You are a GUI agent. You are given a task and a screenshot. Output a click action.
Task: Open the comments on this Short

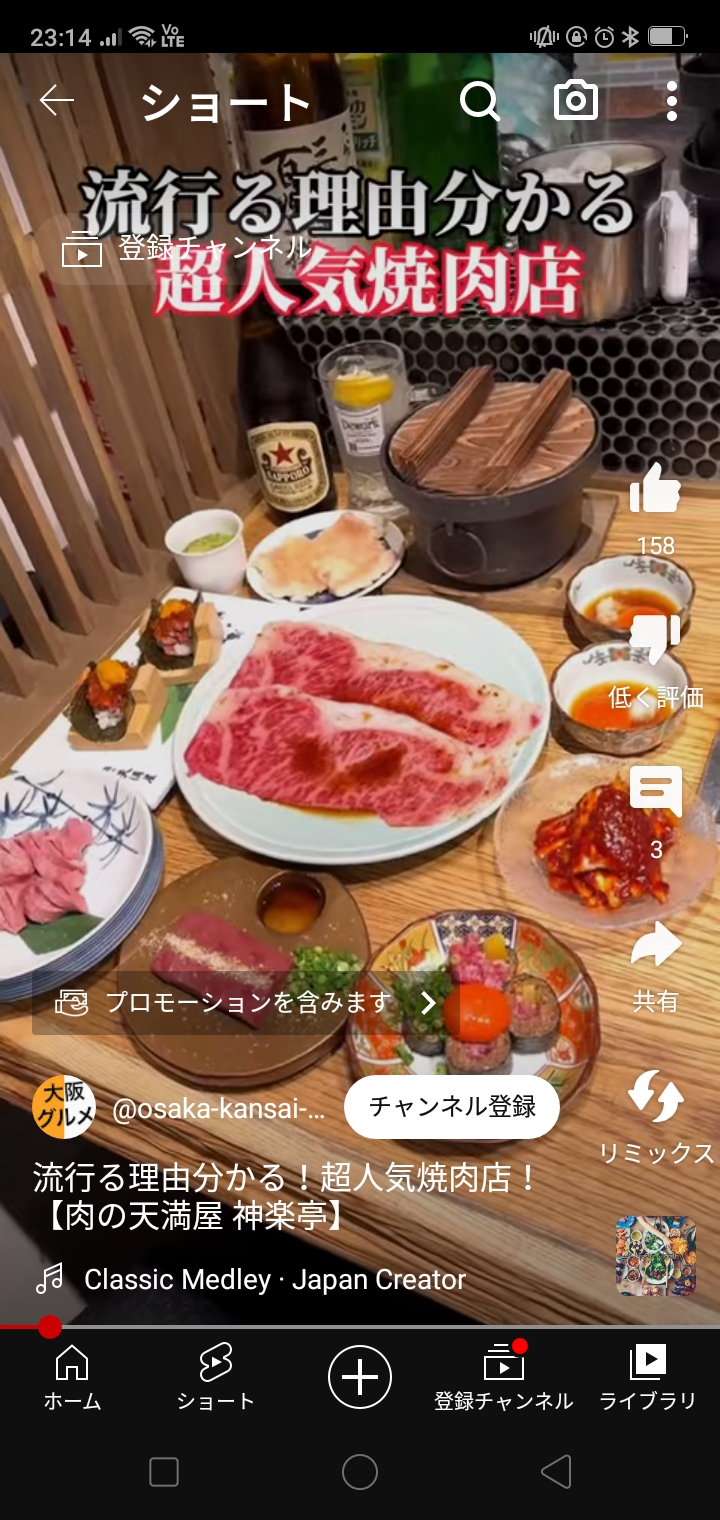[655, 792]
